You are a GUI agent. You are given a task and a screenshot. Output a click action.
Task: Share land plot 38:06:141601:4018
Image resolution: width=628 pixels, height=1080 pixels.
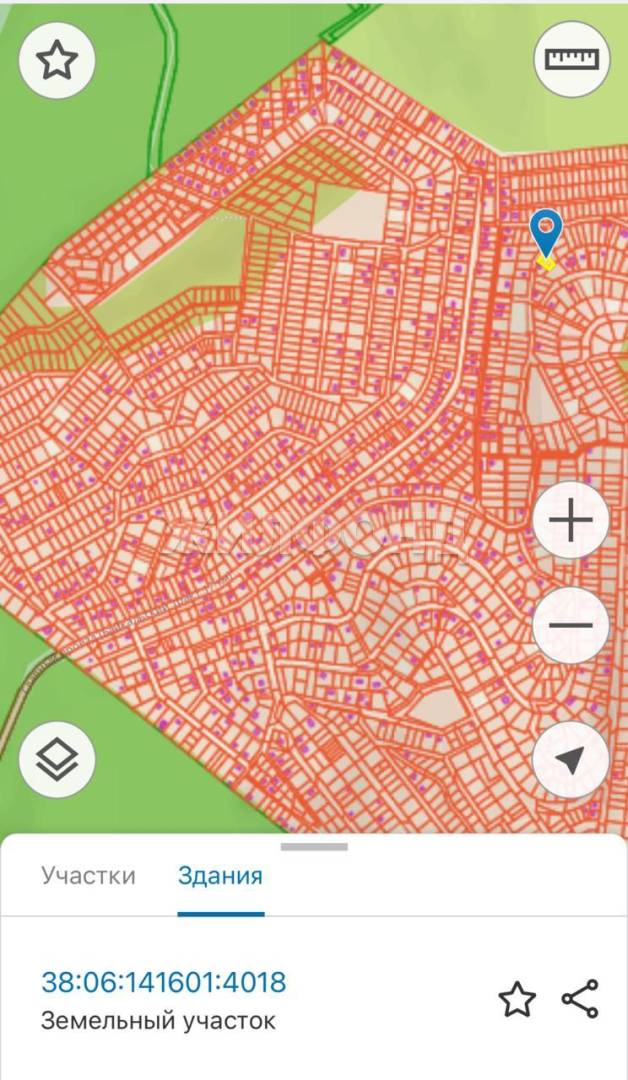pyautogui.click(x=580, y=999)
